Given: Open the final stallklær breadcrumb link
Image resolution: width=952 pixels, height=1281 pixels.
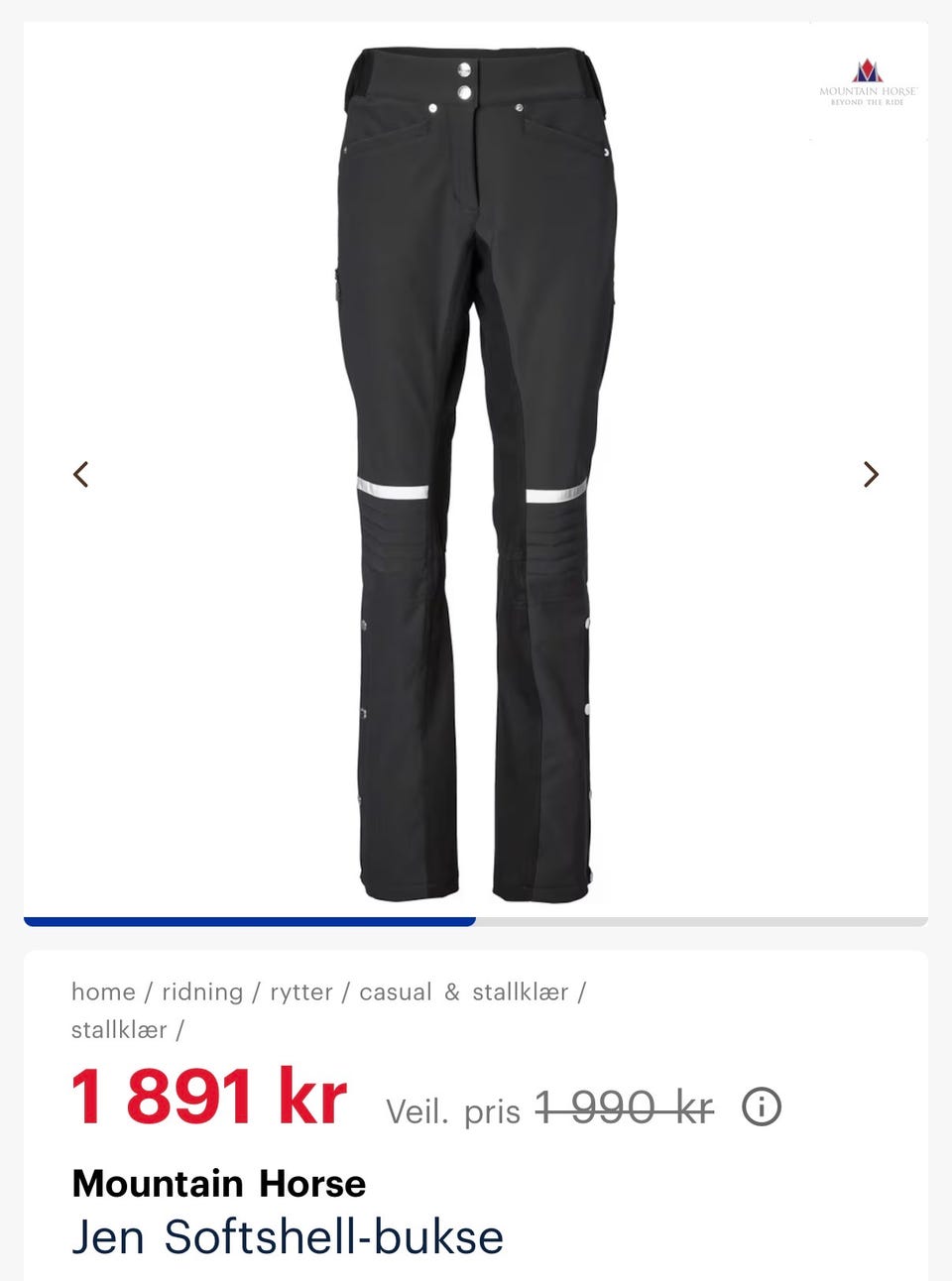Looking at the screenshot, I should (x=119, y=1030).
